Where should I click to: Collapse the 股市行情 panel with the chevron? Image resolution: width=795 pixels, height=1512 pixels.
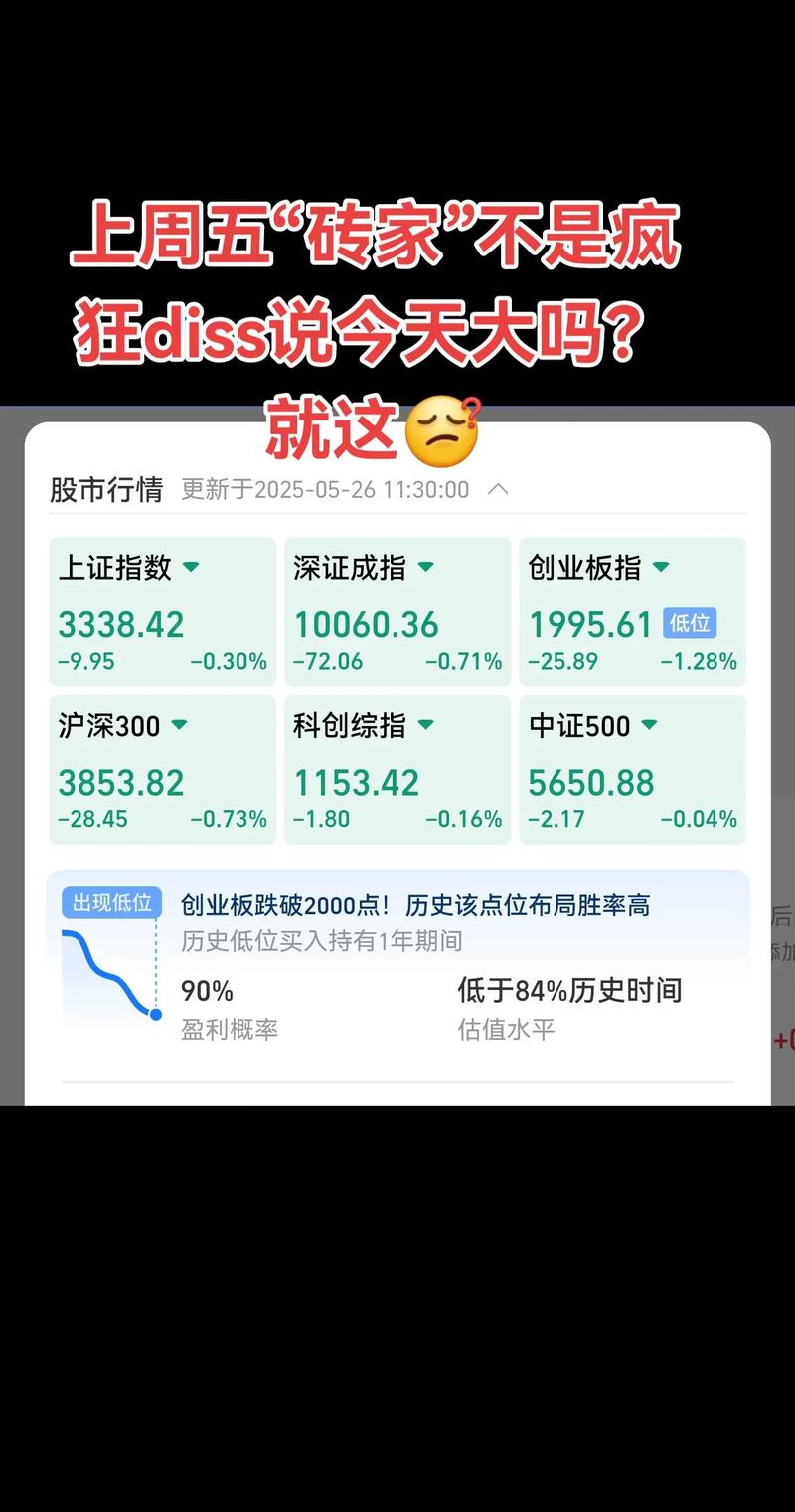click(x=497, y=489)
